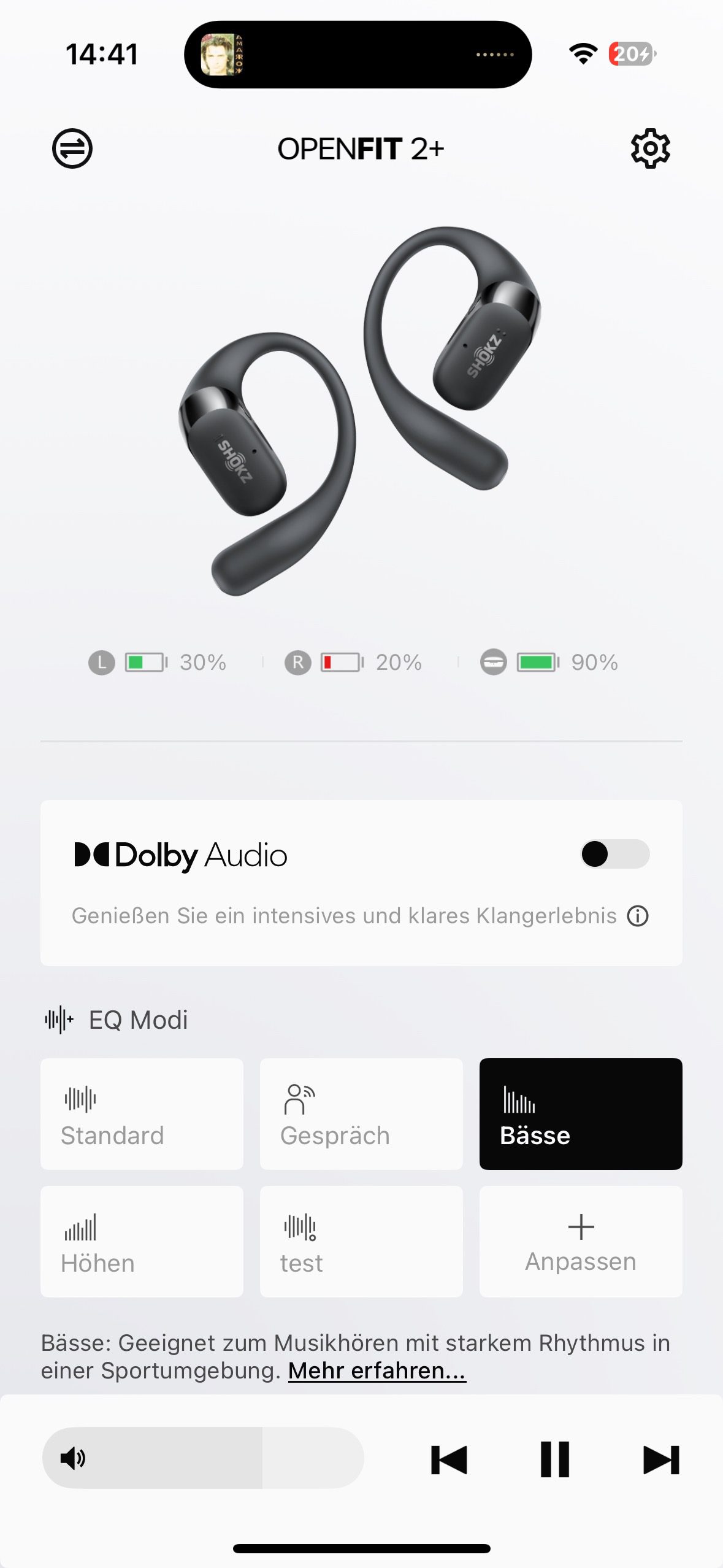Open the settings gear
This screenshot has height=1568, width=723.
click(650, 148)
